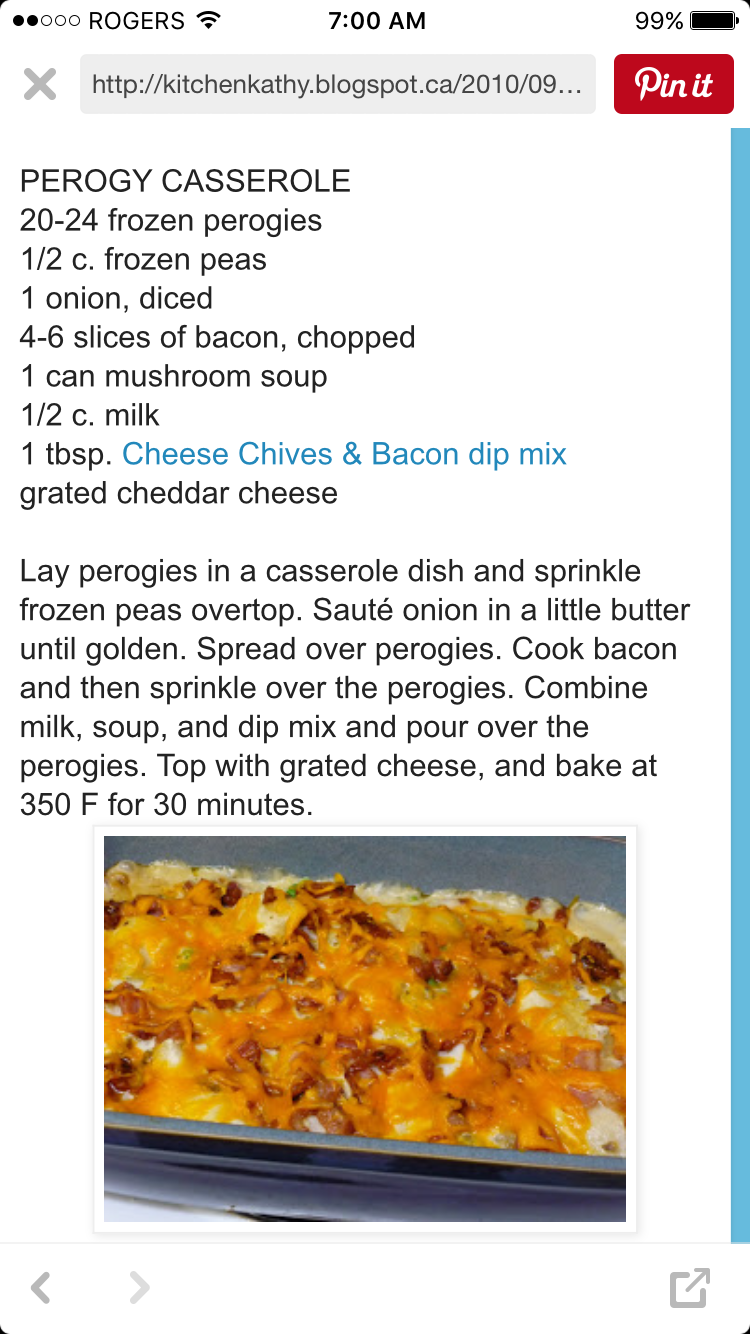Image resolution: width=750 pixels, height=1334 pixels.
Task: Open the perogy casserole photo
Action: 365,1028
